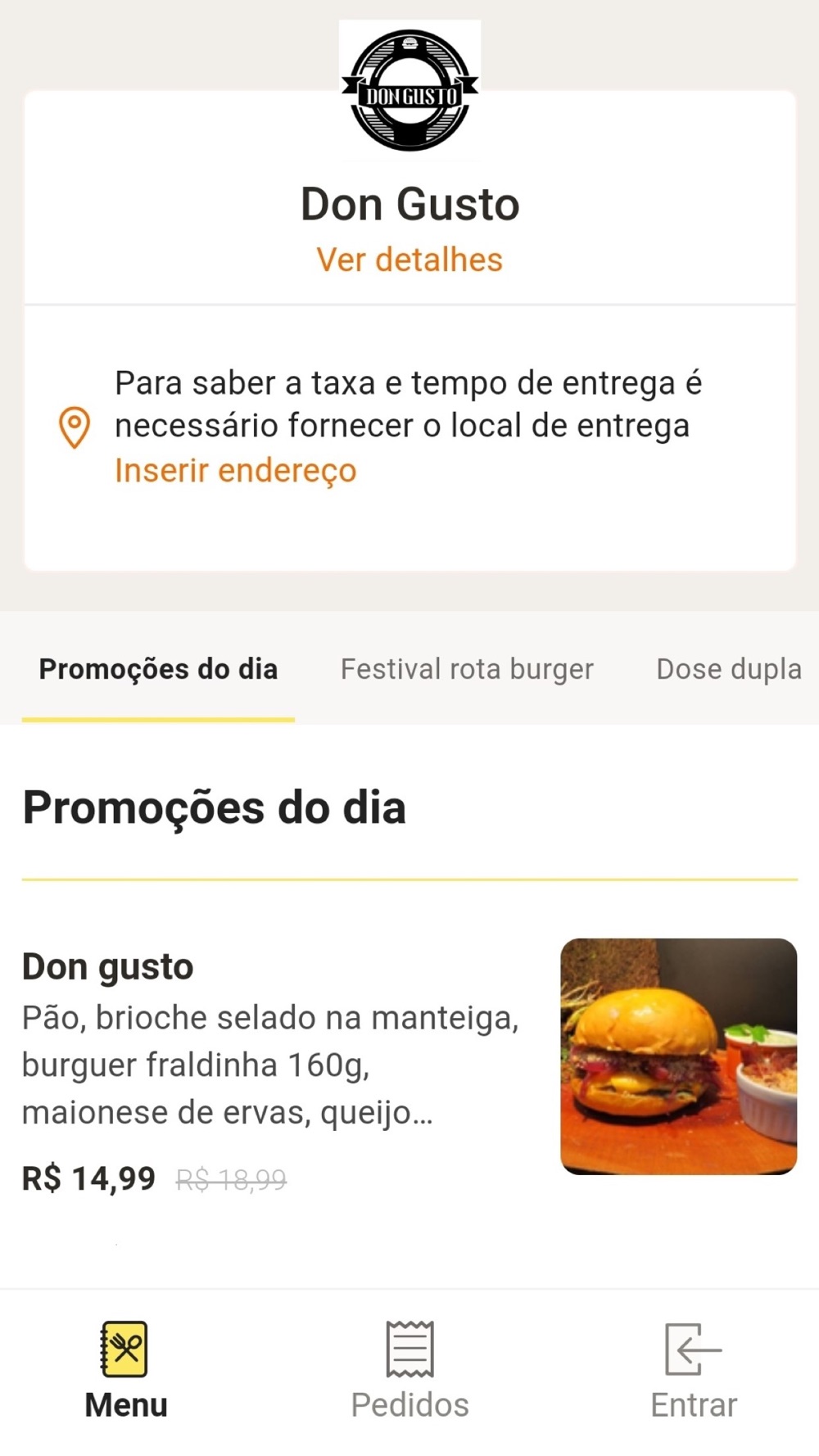Screen dimensions: 819x1456
Task: Go to the Dose dupla category
Action: tap(728, 669)
